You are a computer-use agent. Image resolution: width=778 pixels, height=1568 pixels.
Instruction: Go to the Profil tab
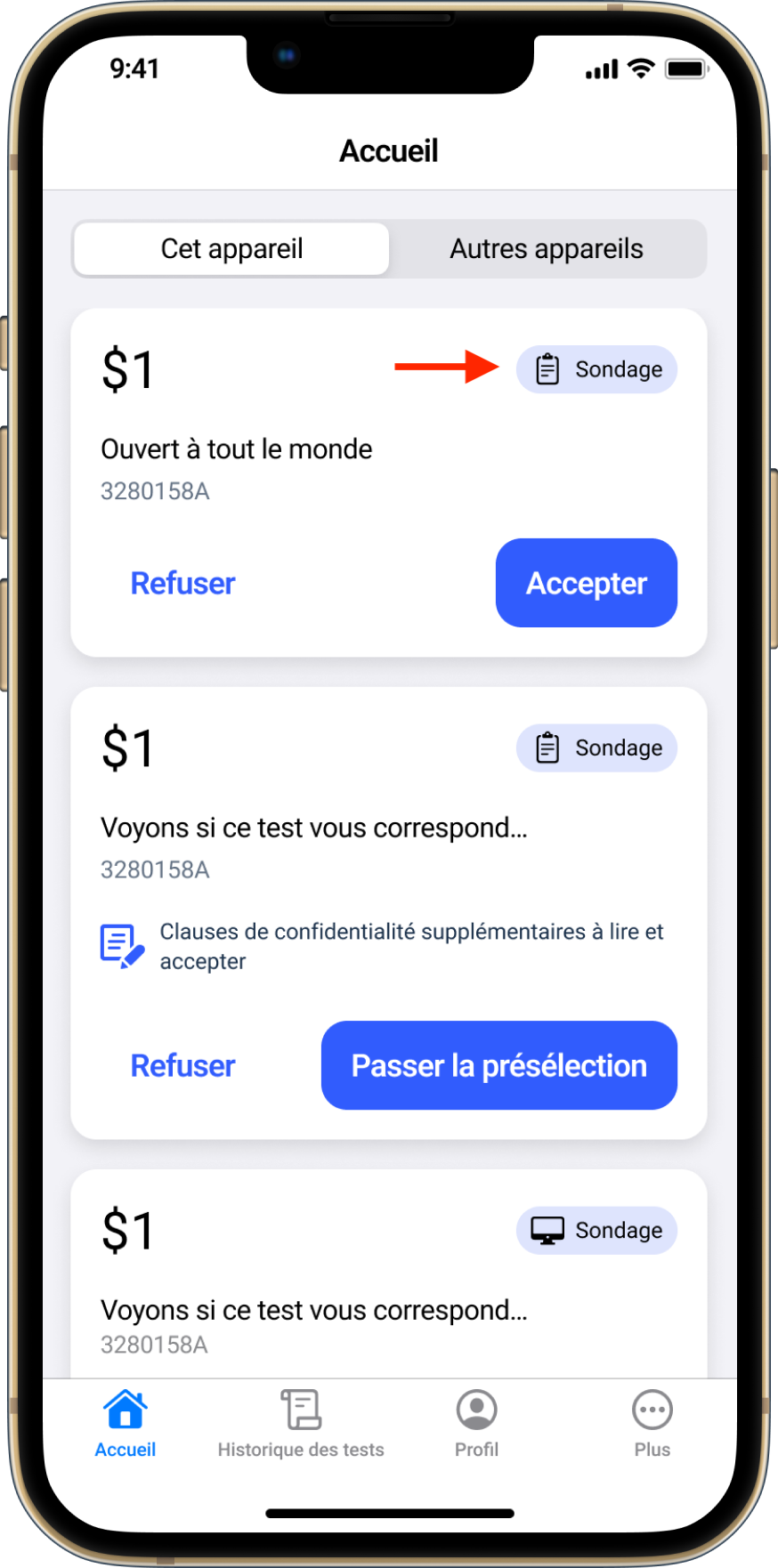(476, 1424)
